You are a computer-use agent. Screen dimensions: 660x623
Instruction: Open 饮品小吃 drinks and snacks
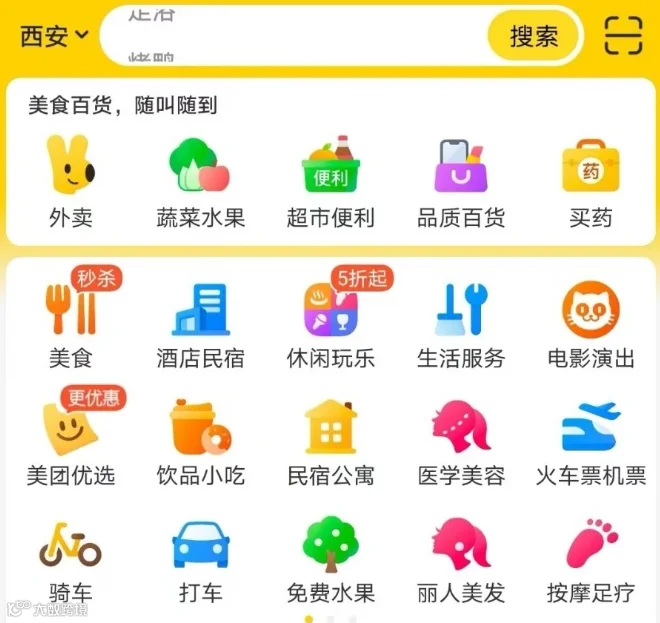[200, 443]
